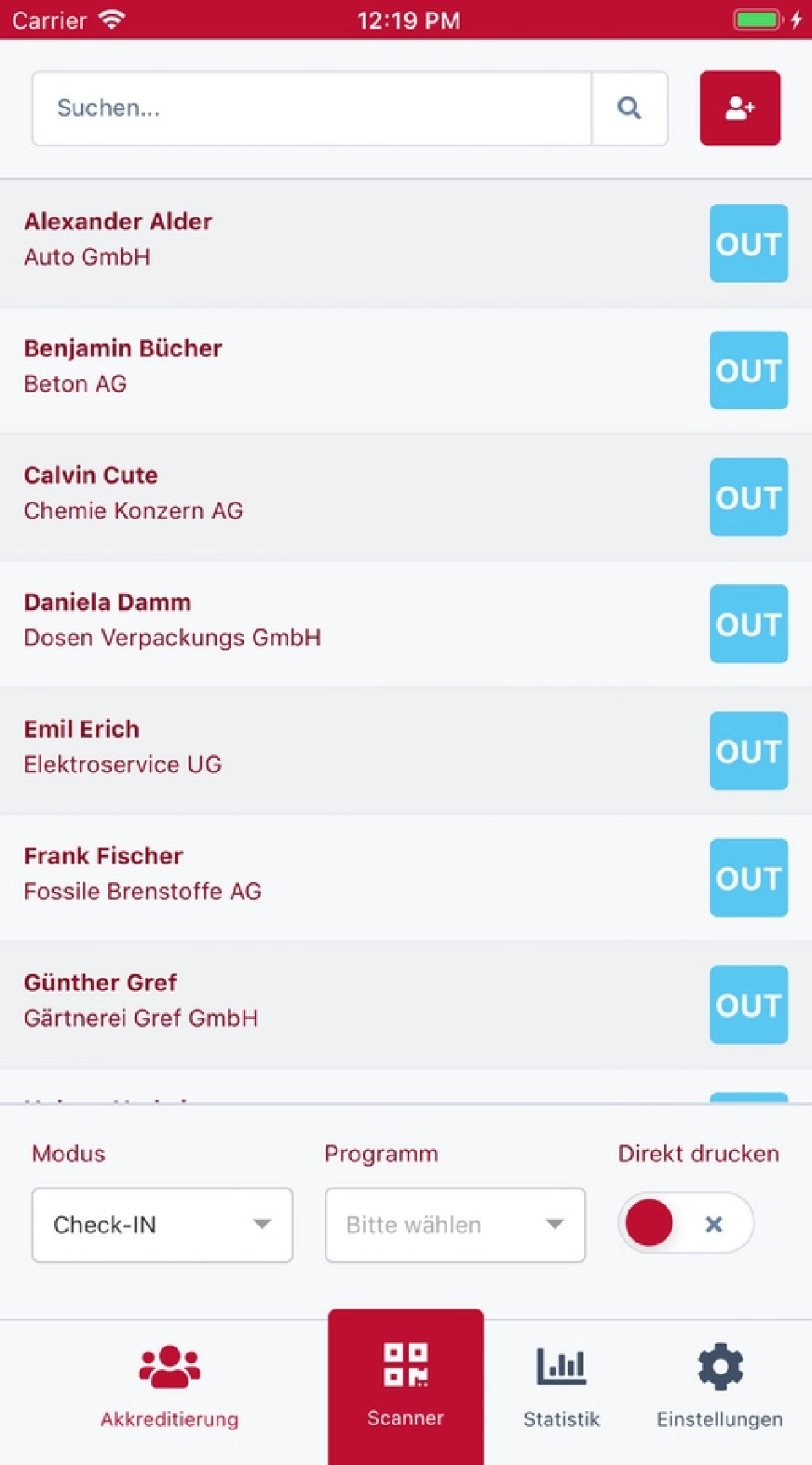Click the search magnifier icon

pos(628,107)
